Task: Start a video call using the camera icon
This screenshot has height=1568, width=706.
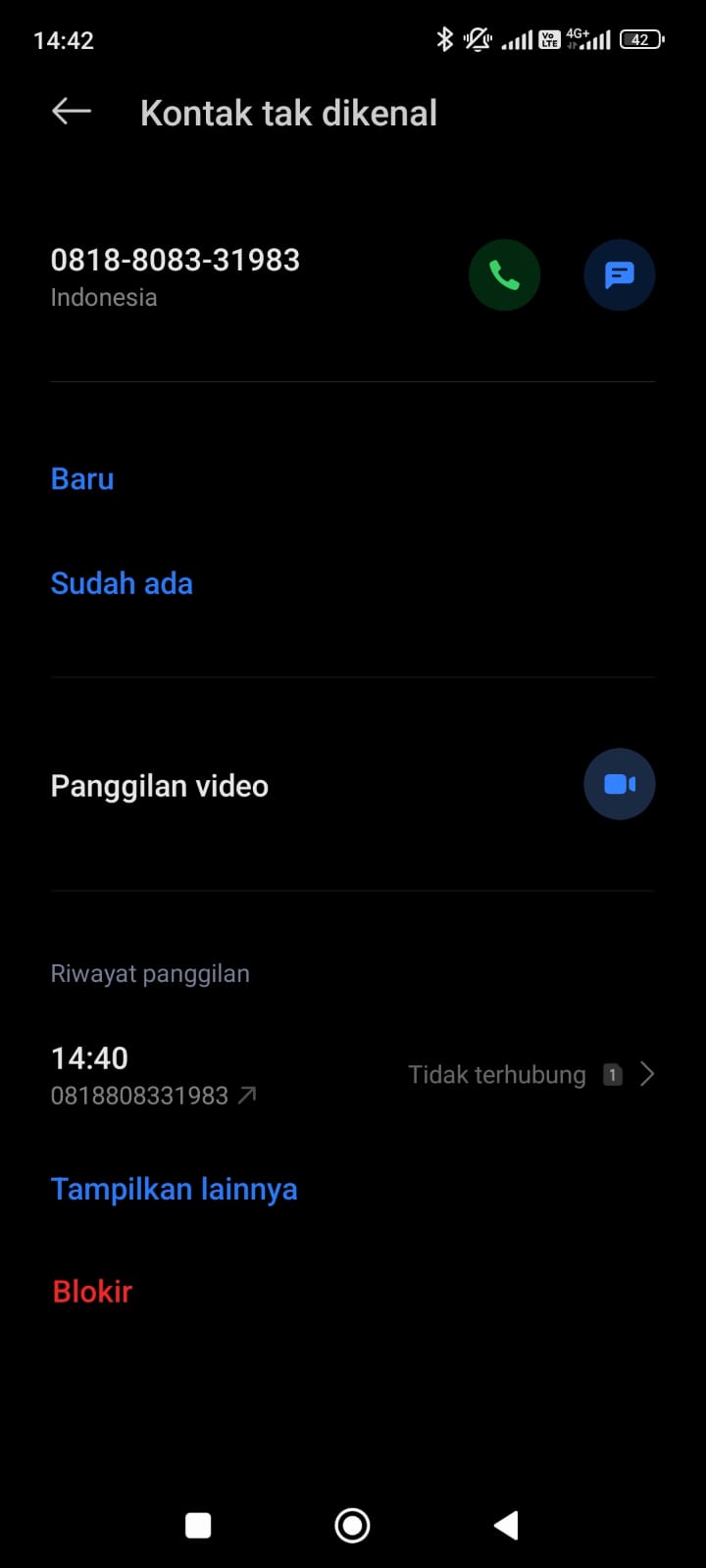Action: 619,784
